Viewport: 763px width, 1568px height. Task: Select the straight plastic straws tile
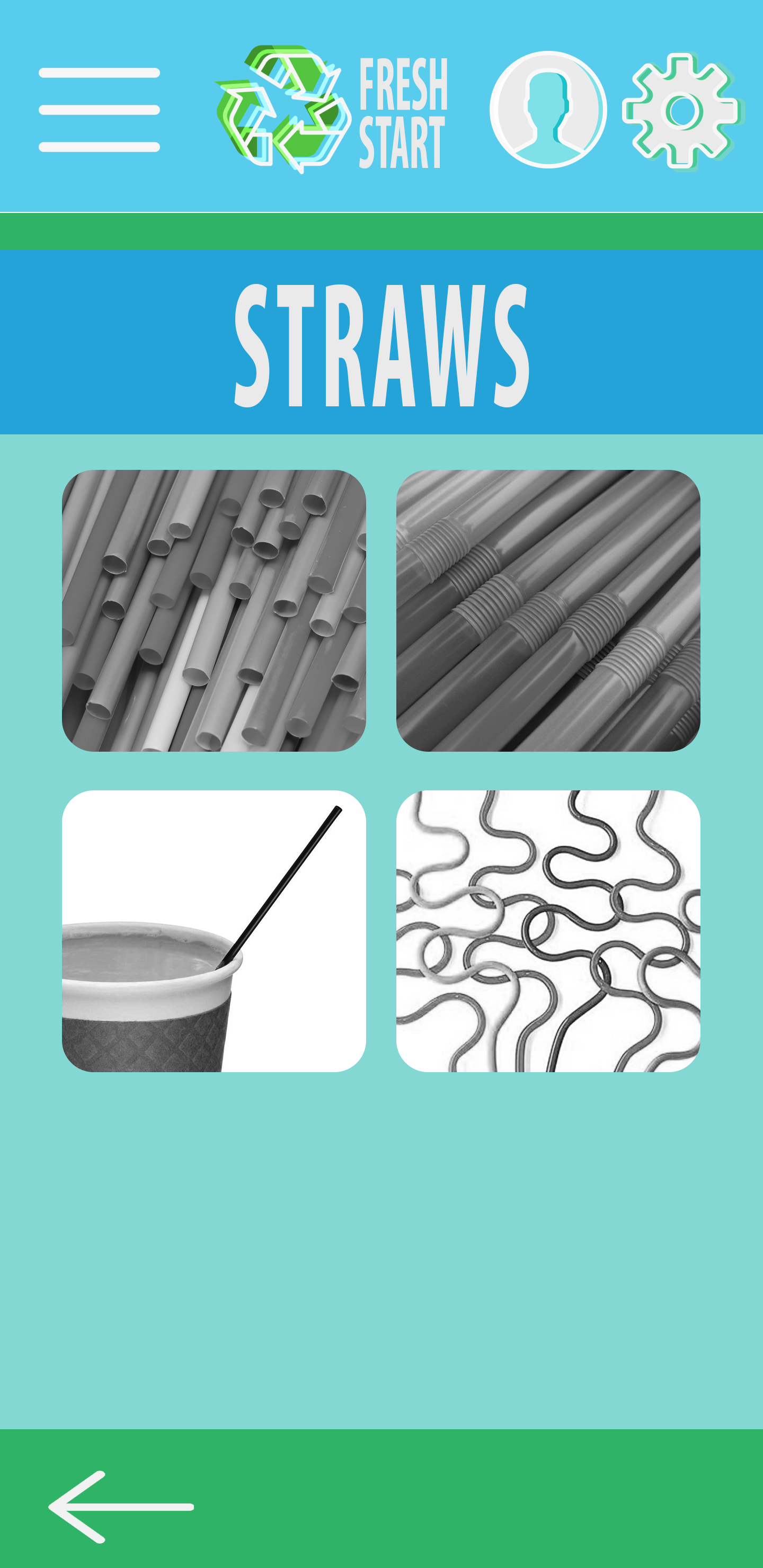click(214, 610)
